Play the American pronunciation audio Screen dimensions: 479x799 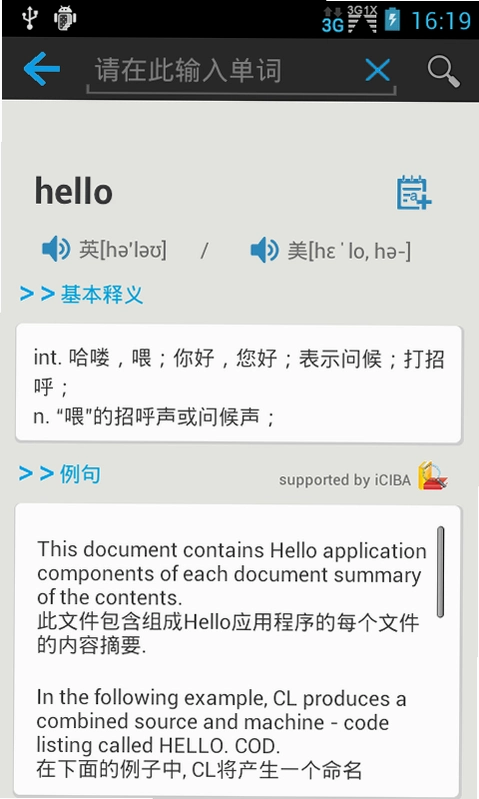(264, 250)
